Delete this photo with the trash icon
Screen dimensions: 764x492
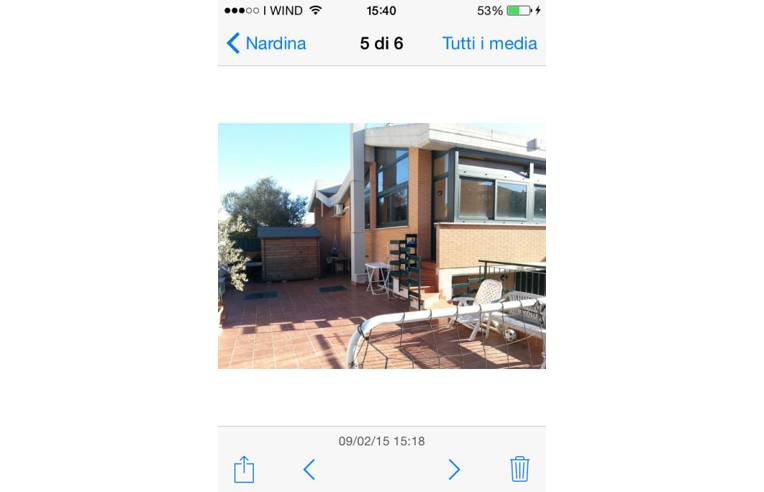(x=520, y=469)
